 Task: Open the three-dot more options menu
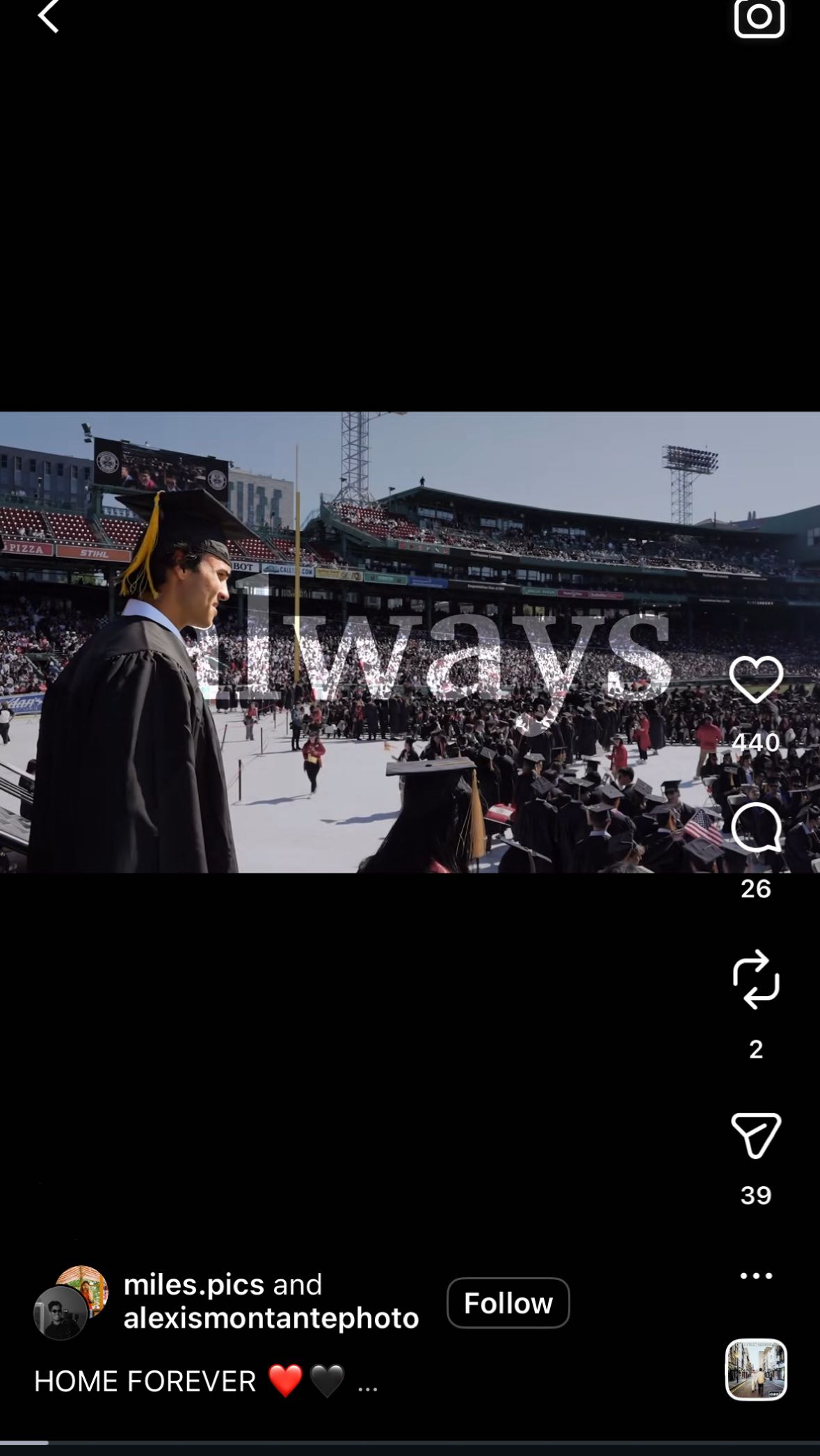756,1276
